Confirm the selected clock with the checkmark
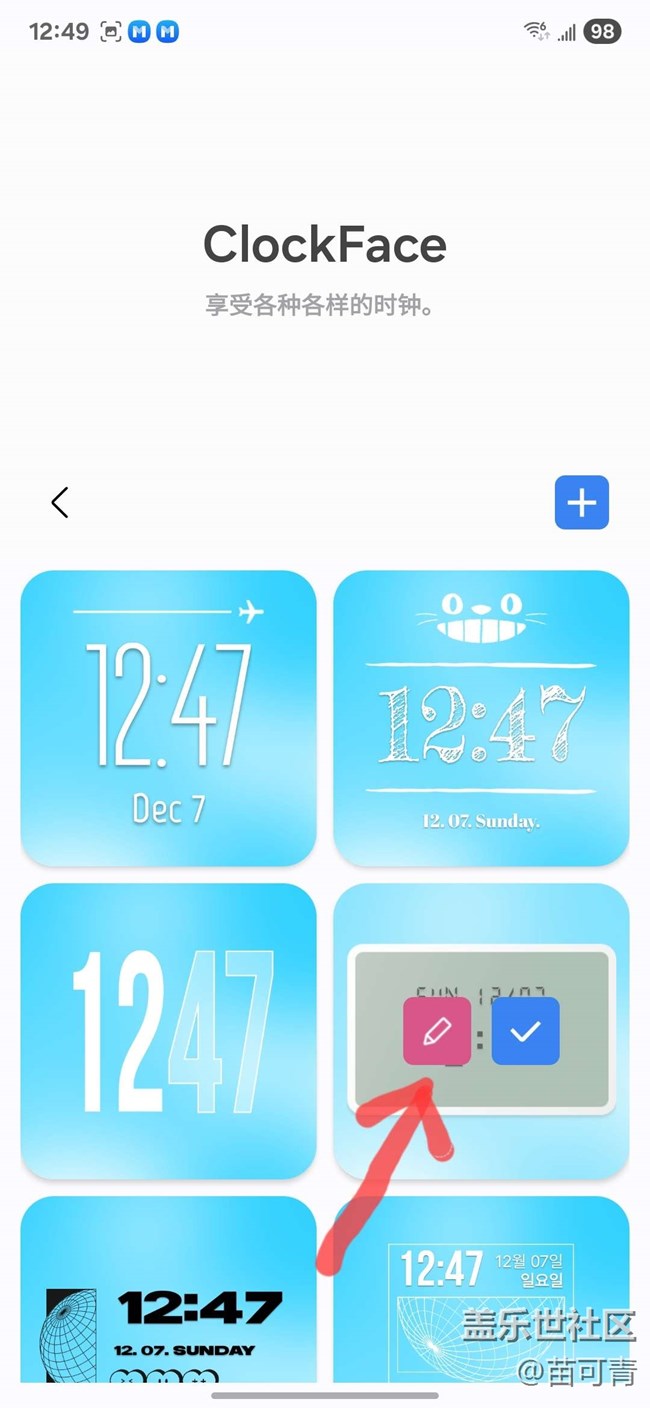 click(525, 1031)
